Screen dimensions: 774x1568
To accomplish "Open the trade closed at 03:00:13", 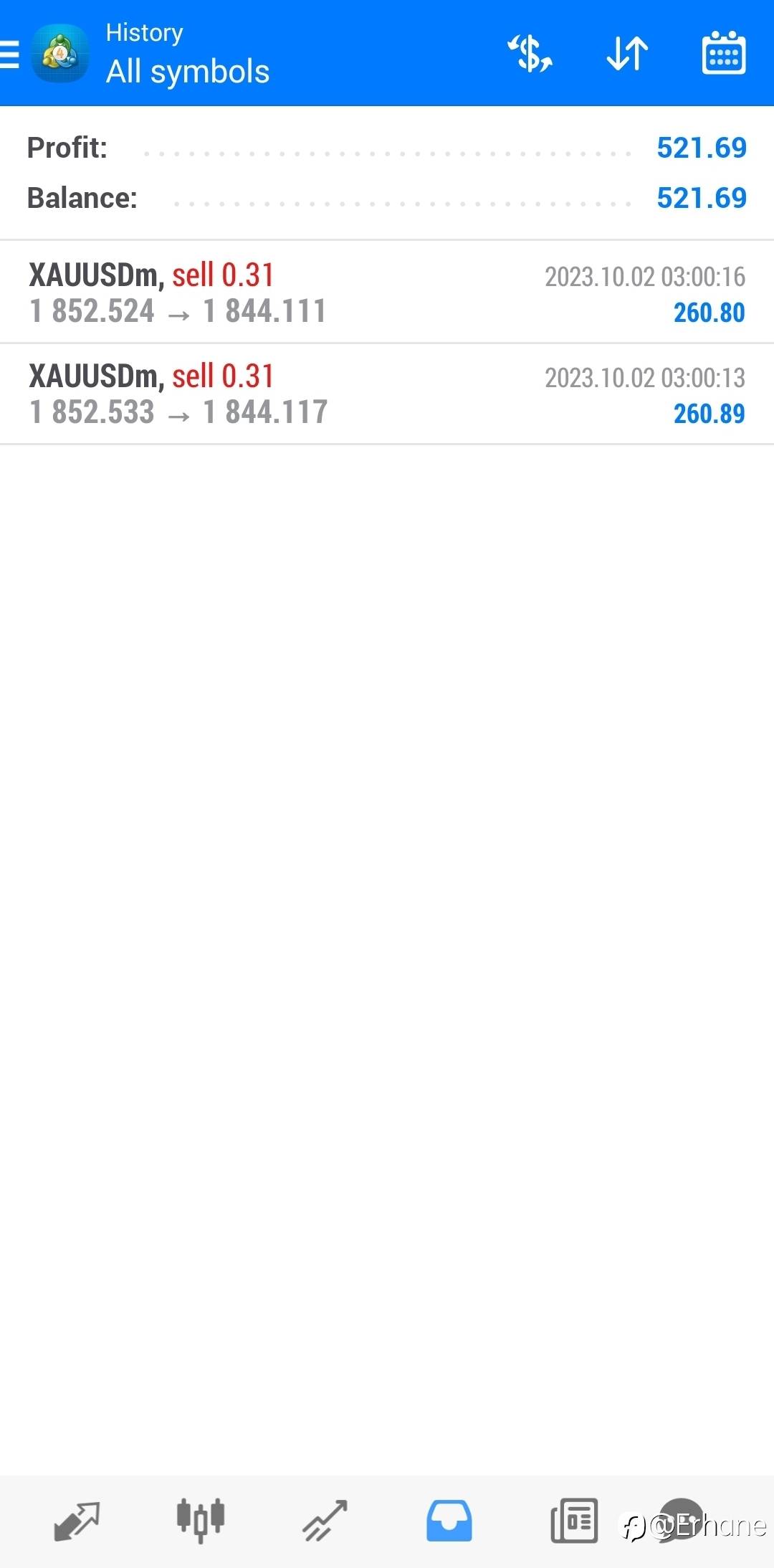I will click(387, 394).
